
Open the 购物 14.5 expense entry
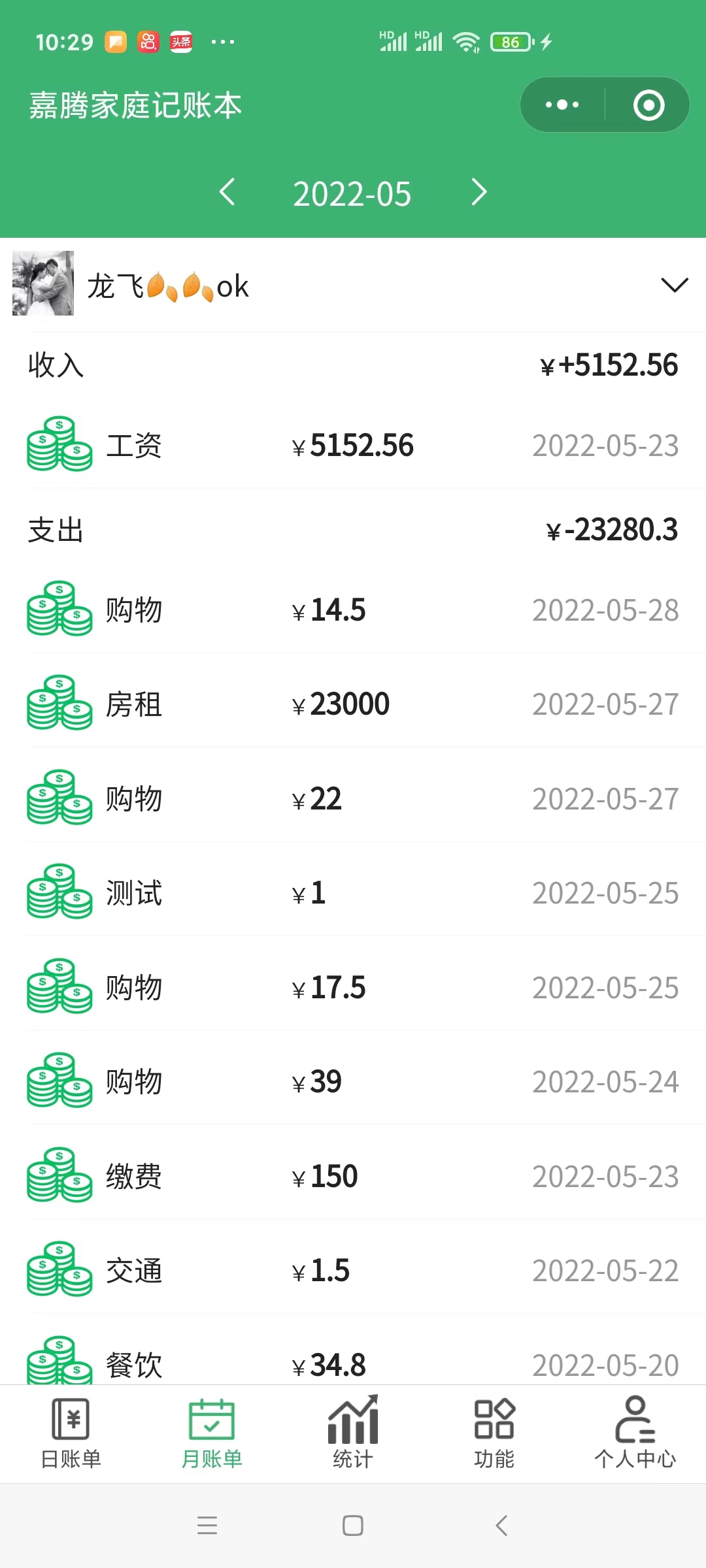(x=353, y=610)
